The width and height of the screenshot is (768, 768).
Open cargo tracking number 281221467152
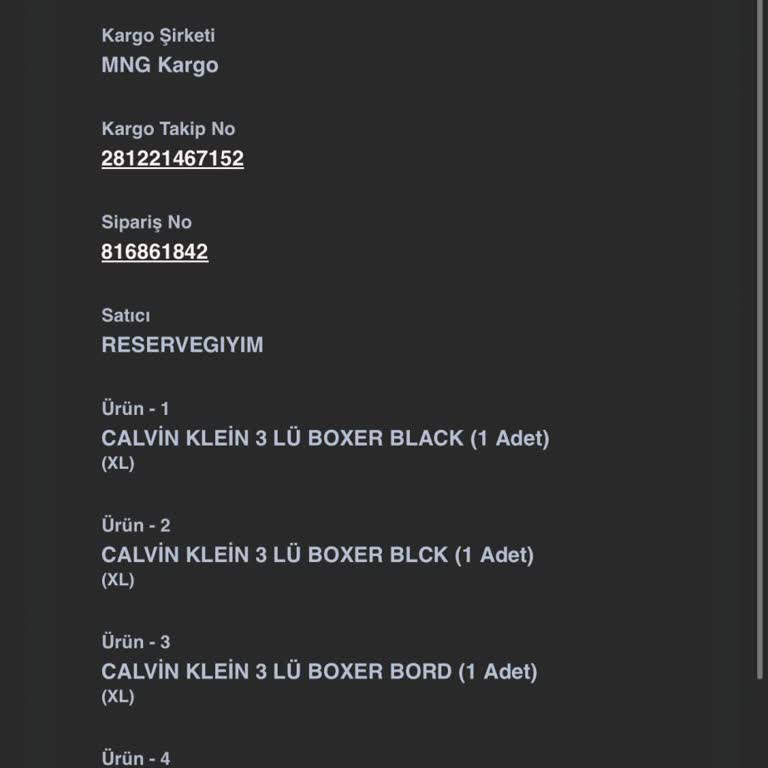pos(172,159)
